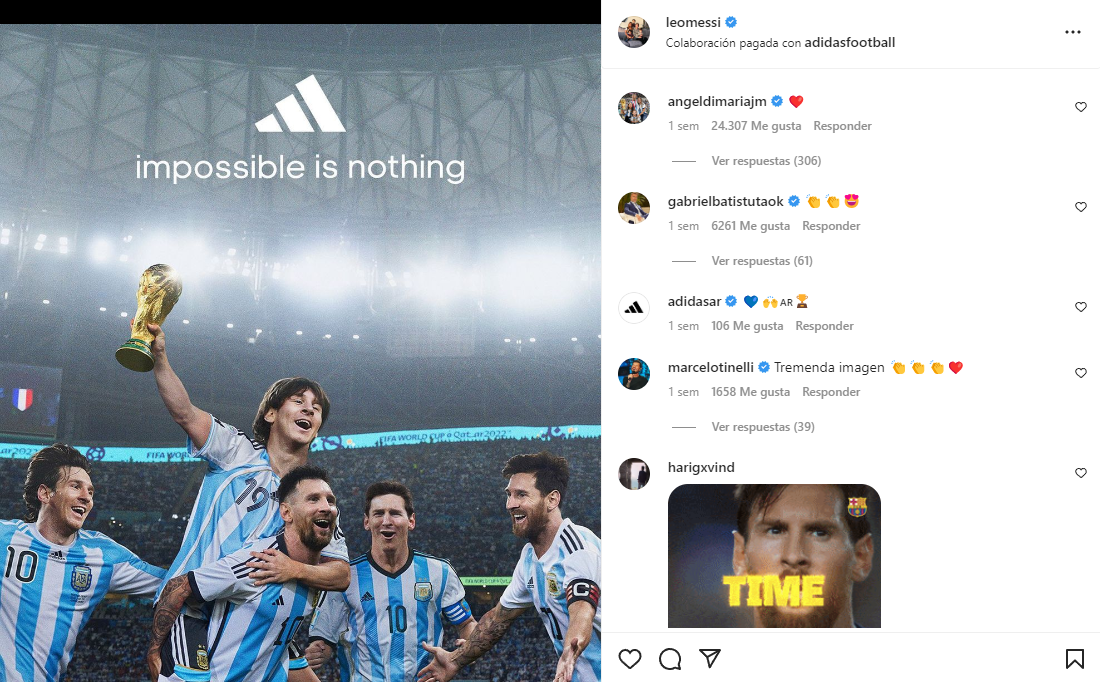
Task: Open the comment bubble icon
Action: click(x=670, y=659)
